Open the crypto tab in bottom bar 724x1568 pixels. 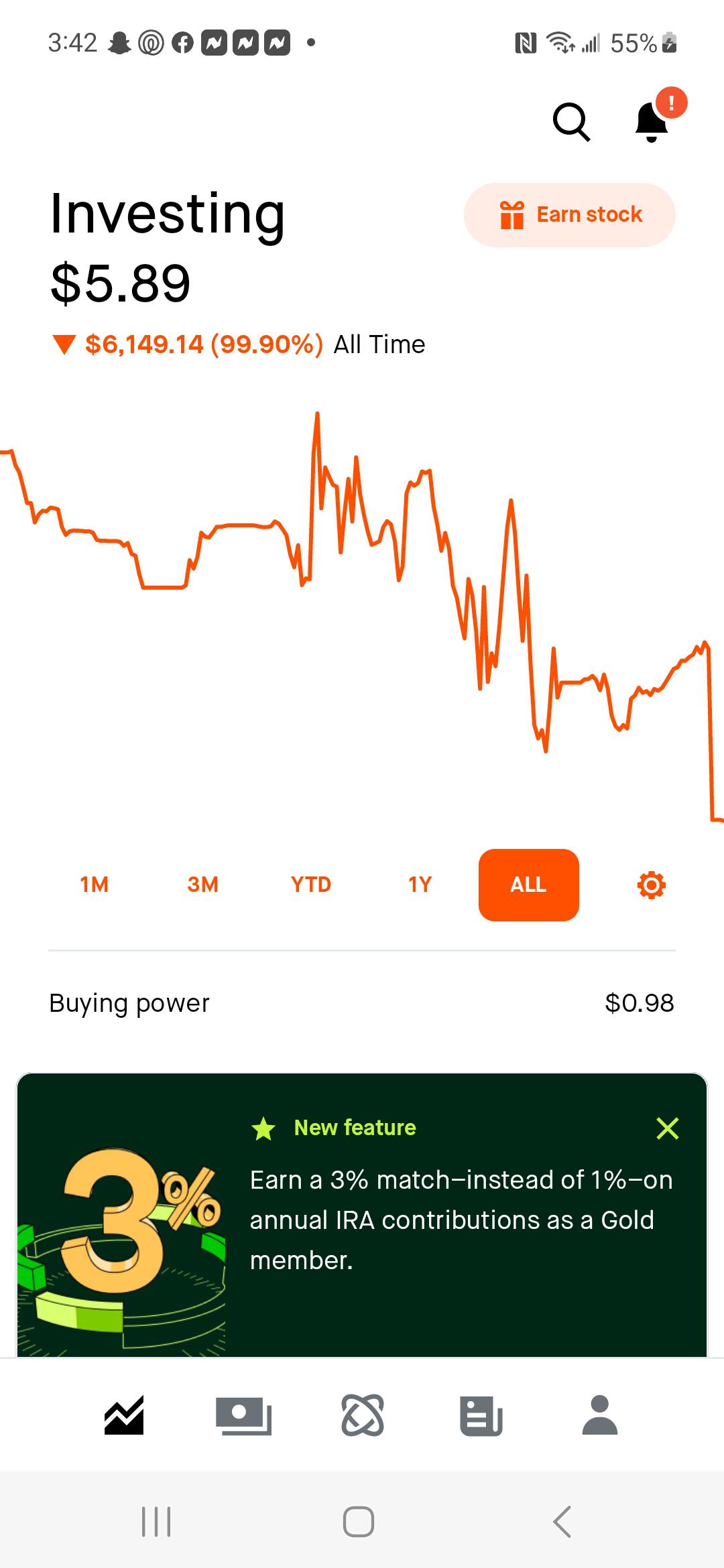tap(363, 1415)
